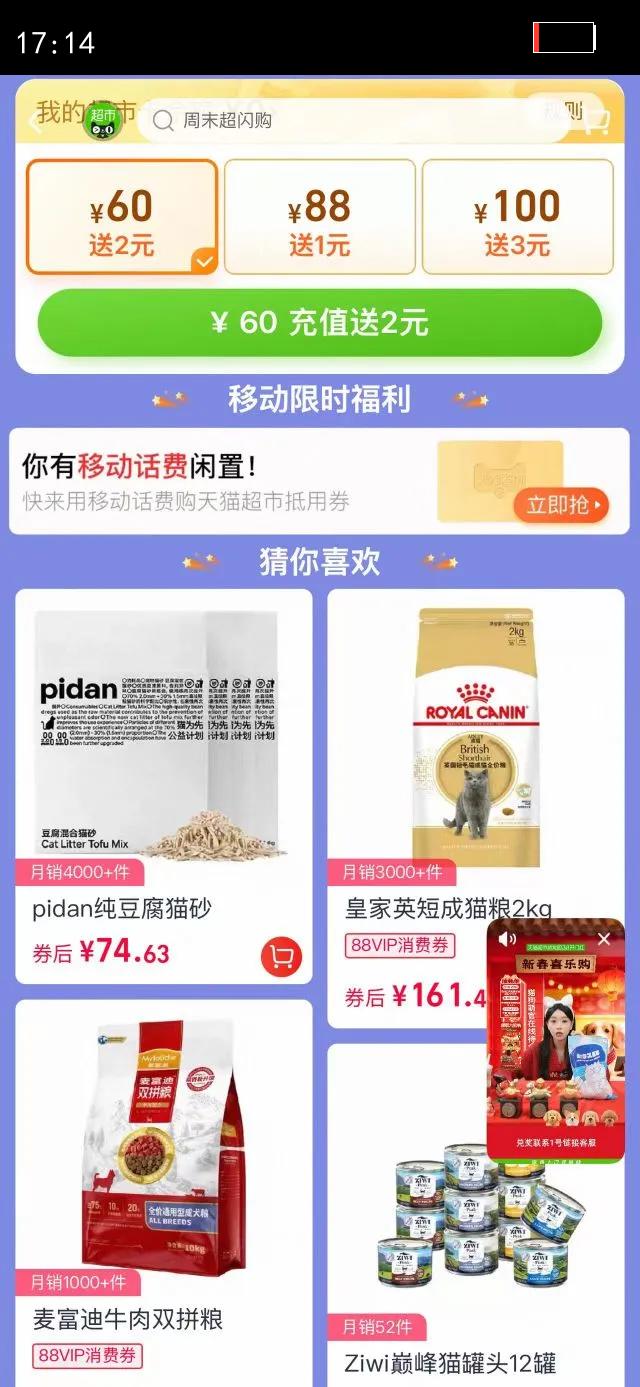Image resolution: width=640 pixels, height=1387 pixels.
Task: Add pidan纯豆腐猫砂 to cart
Action: click(x=281, y=958)
